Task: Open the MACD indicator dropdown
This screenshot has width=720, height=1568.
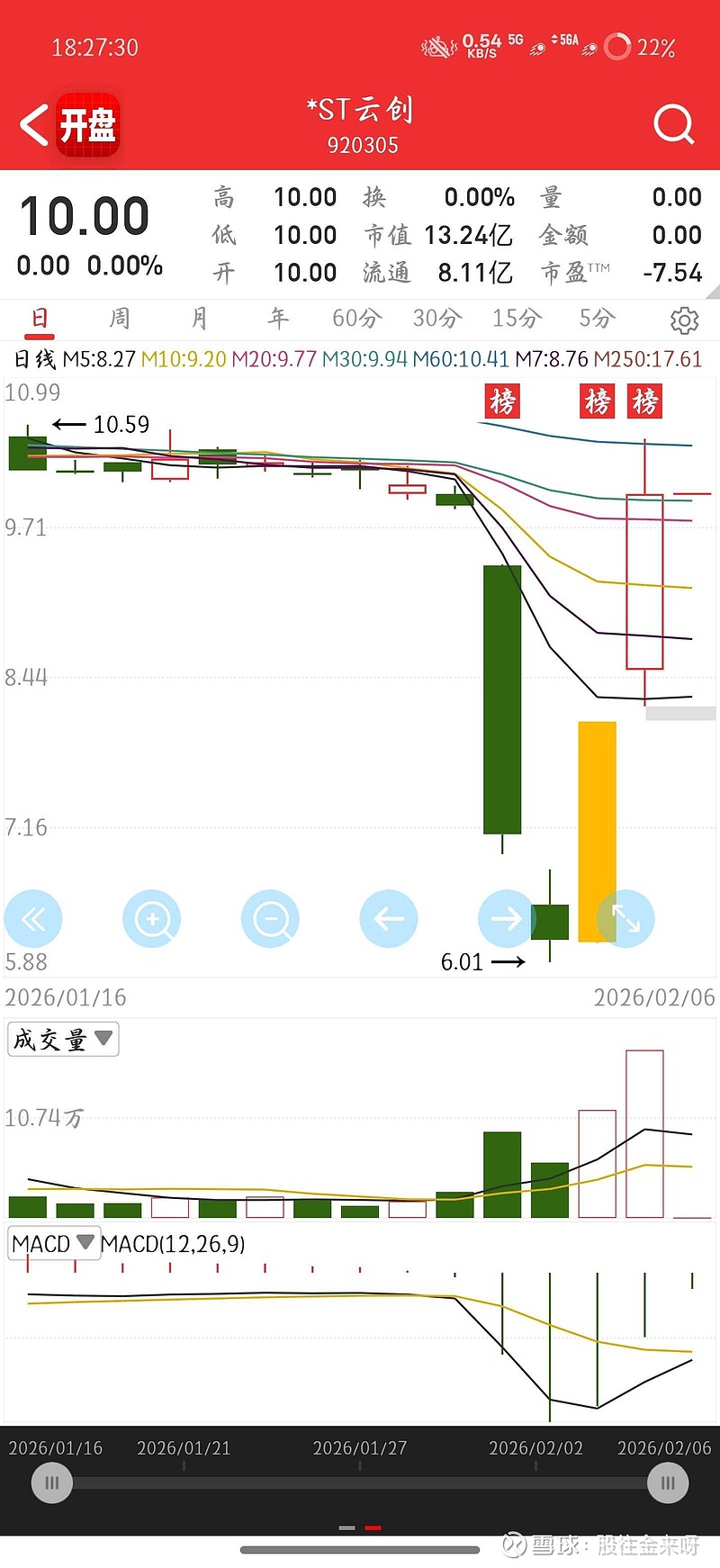Action: coord(53,1244)
